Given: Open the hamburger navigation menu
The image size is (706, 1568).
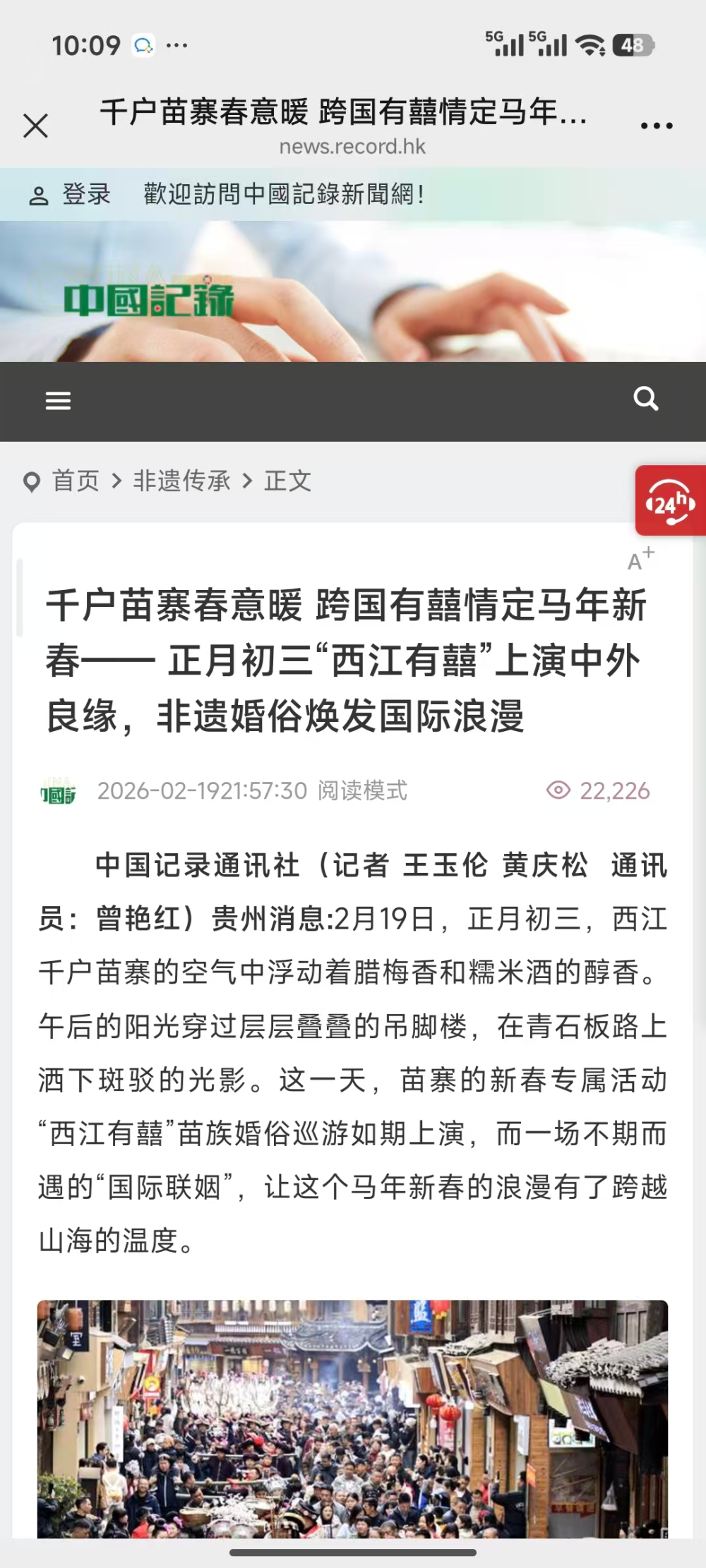Looking at the screenshot, I should 58,400.
